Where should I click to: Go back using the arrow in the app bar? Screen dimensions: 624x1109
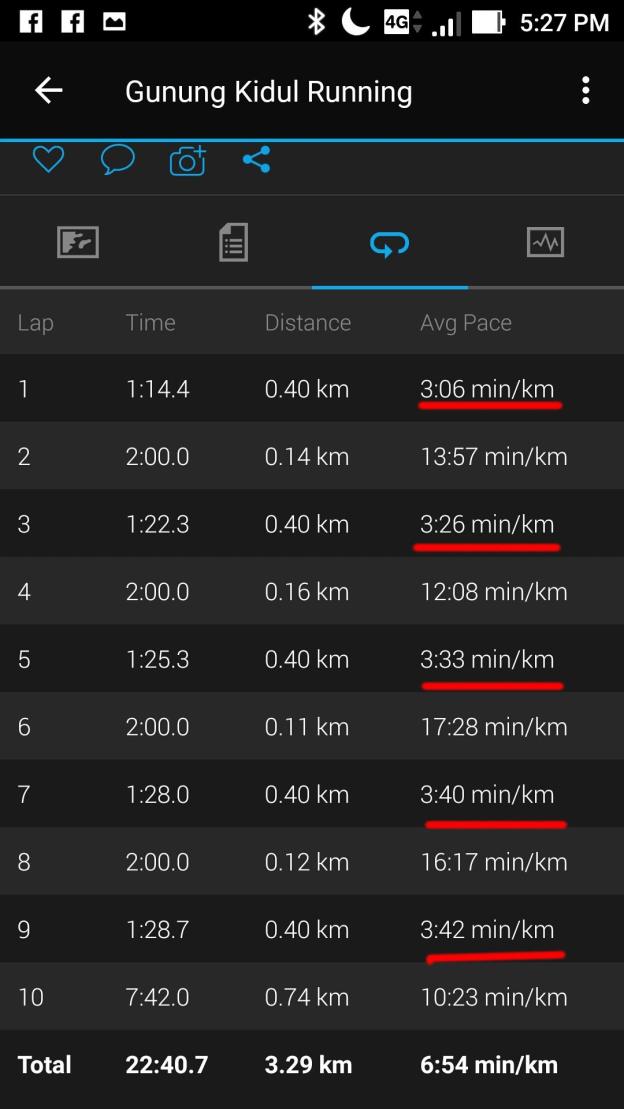click(x=48, y=91)
